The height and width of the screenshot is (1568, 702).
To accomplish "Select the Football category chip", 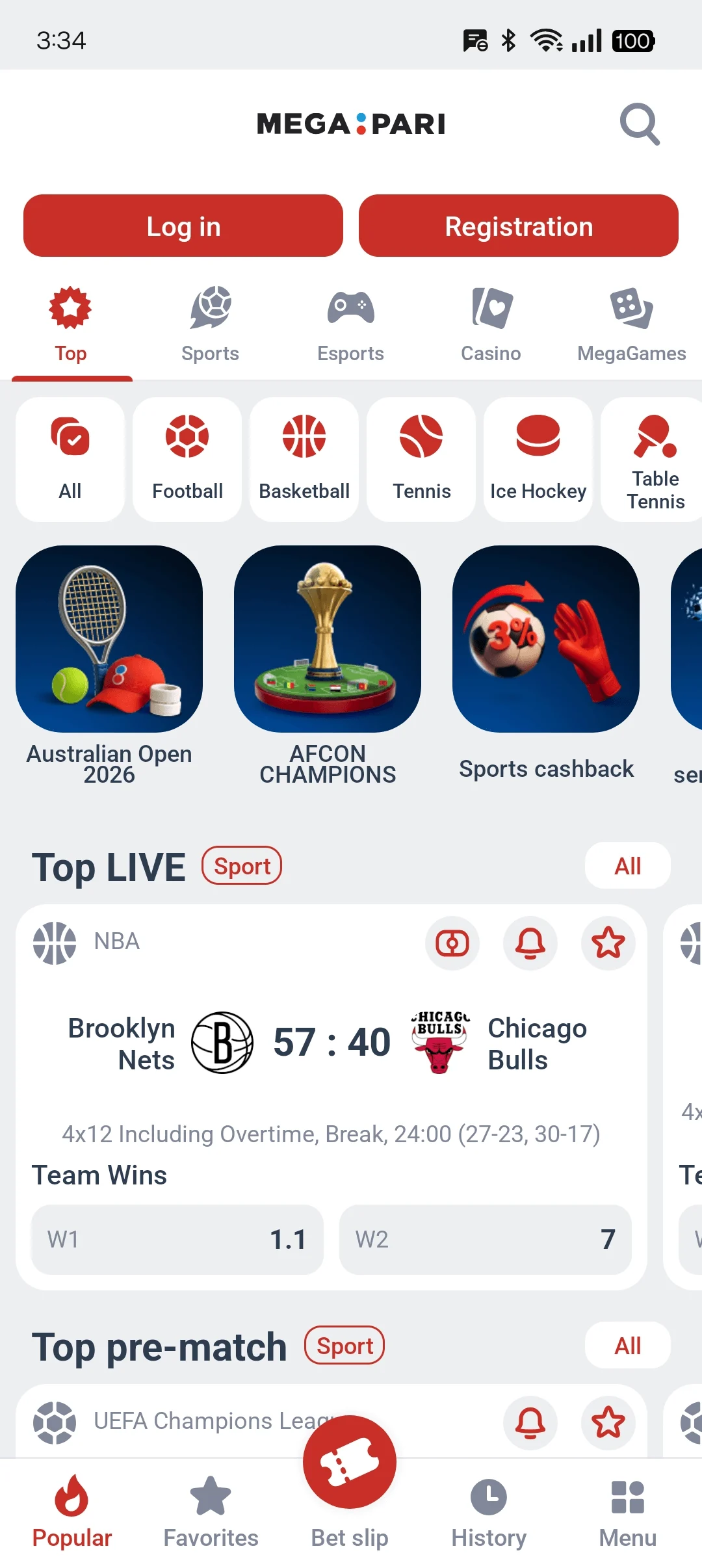I will coord(187,460).
